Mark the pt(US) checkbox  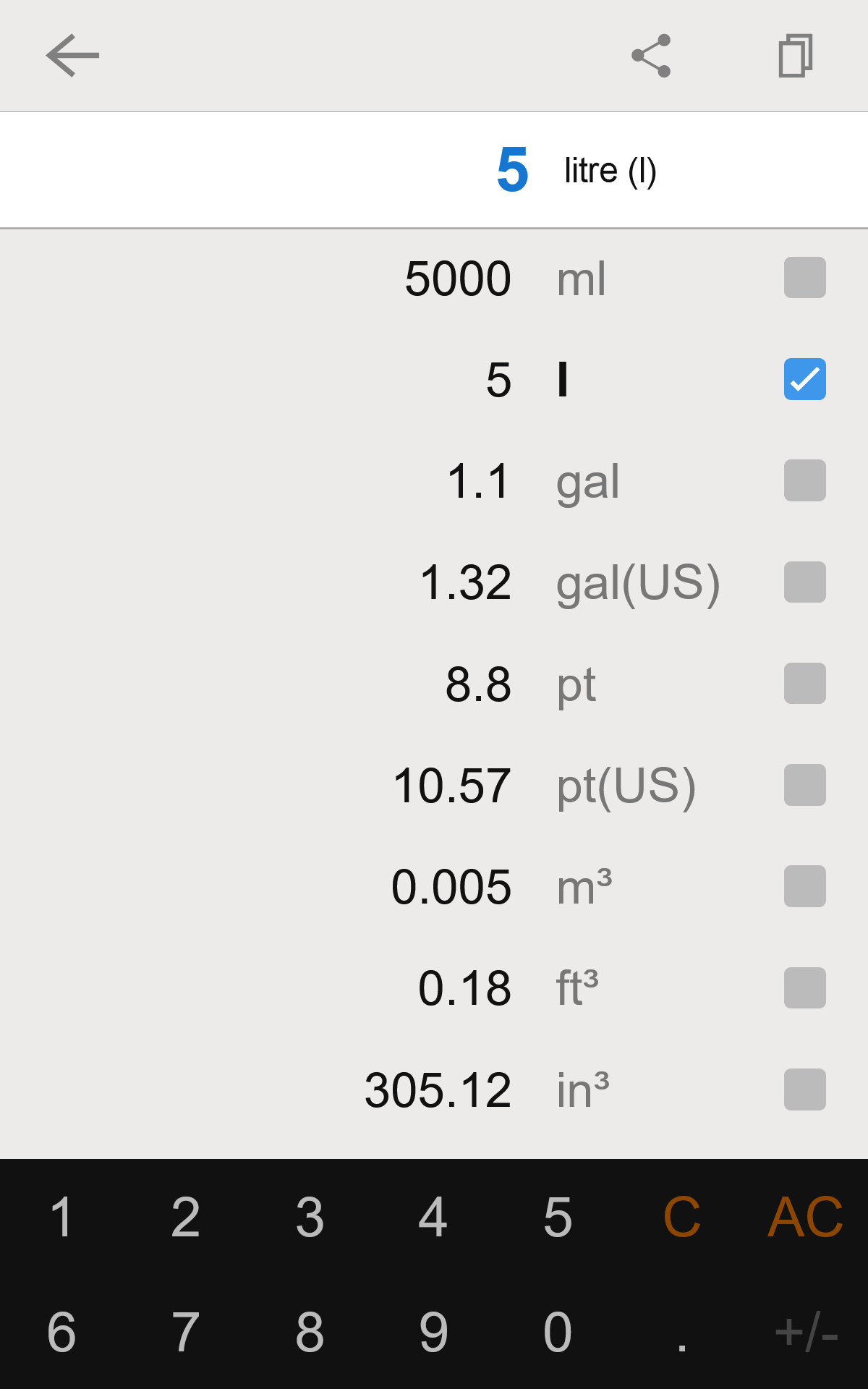(x=805, y=785)
